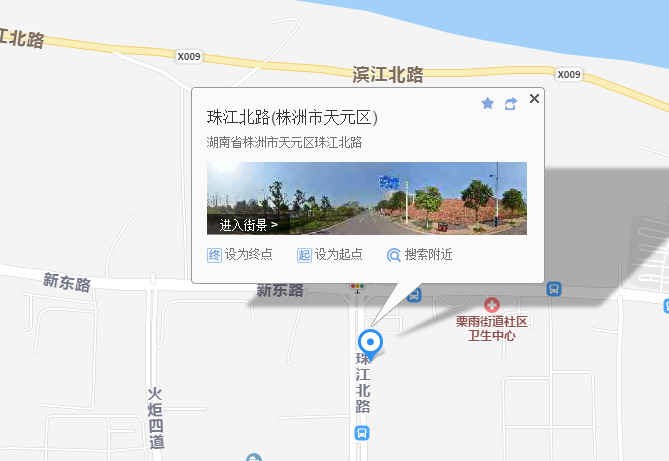The width and height of the screenshot is (669, 461).
Task: Search nearby places (搜索附近)
Action: [x=420, y=255]
